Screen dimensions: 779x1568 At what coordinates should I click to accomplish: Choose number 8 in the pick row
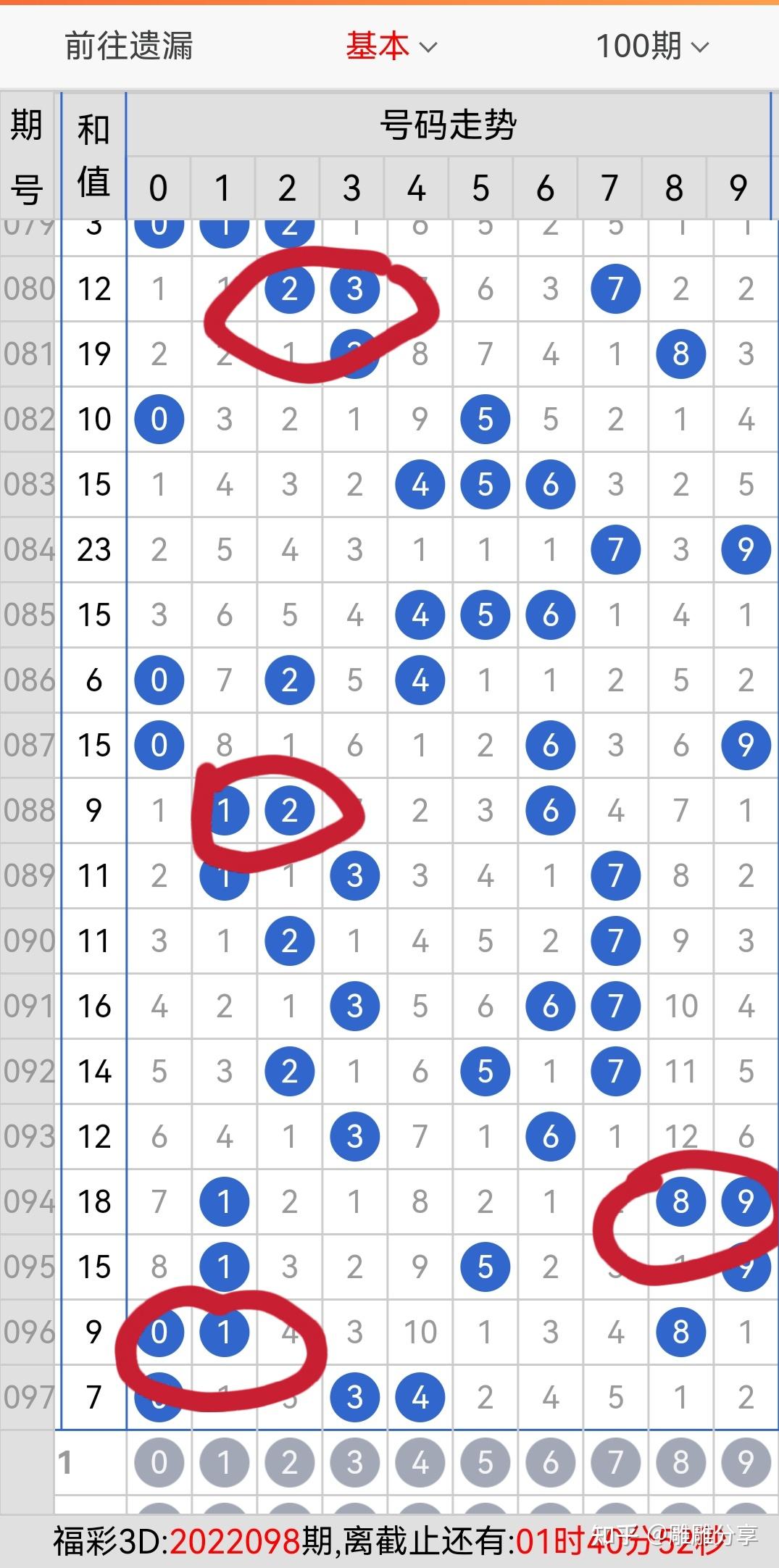click(x=680, y=1462)
